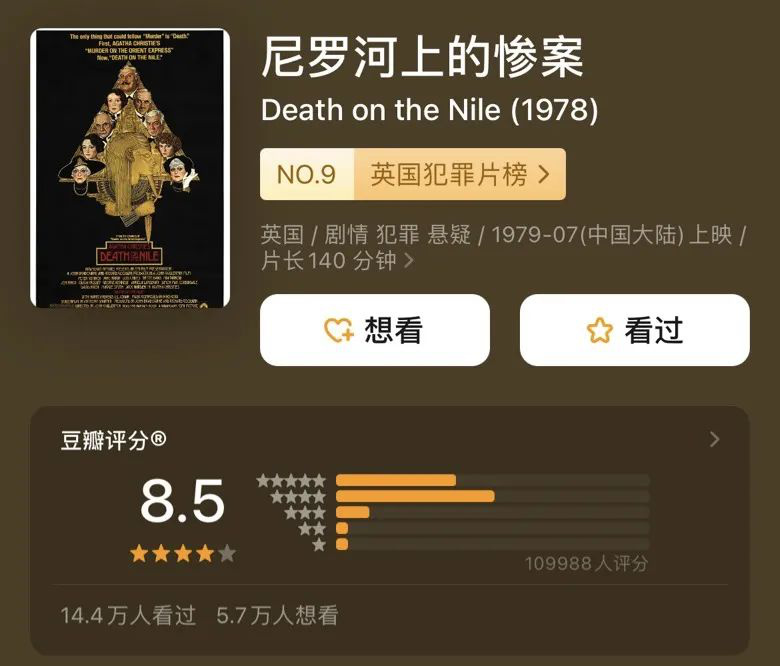This screenshot has height=666, width=780.
Task: Expand the film info line with 片长140分钟
Action: [408, 262]
